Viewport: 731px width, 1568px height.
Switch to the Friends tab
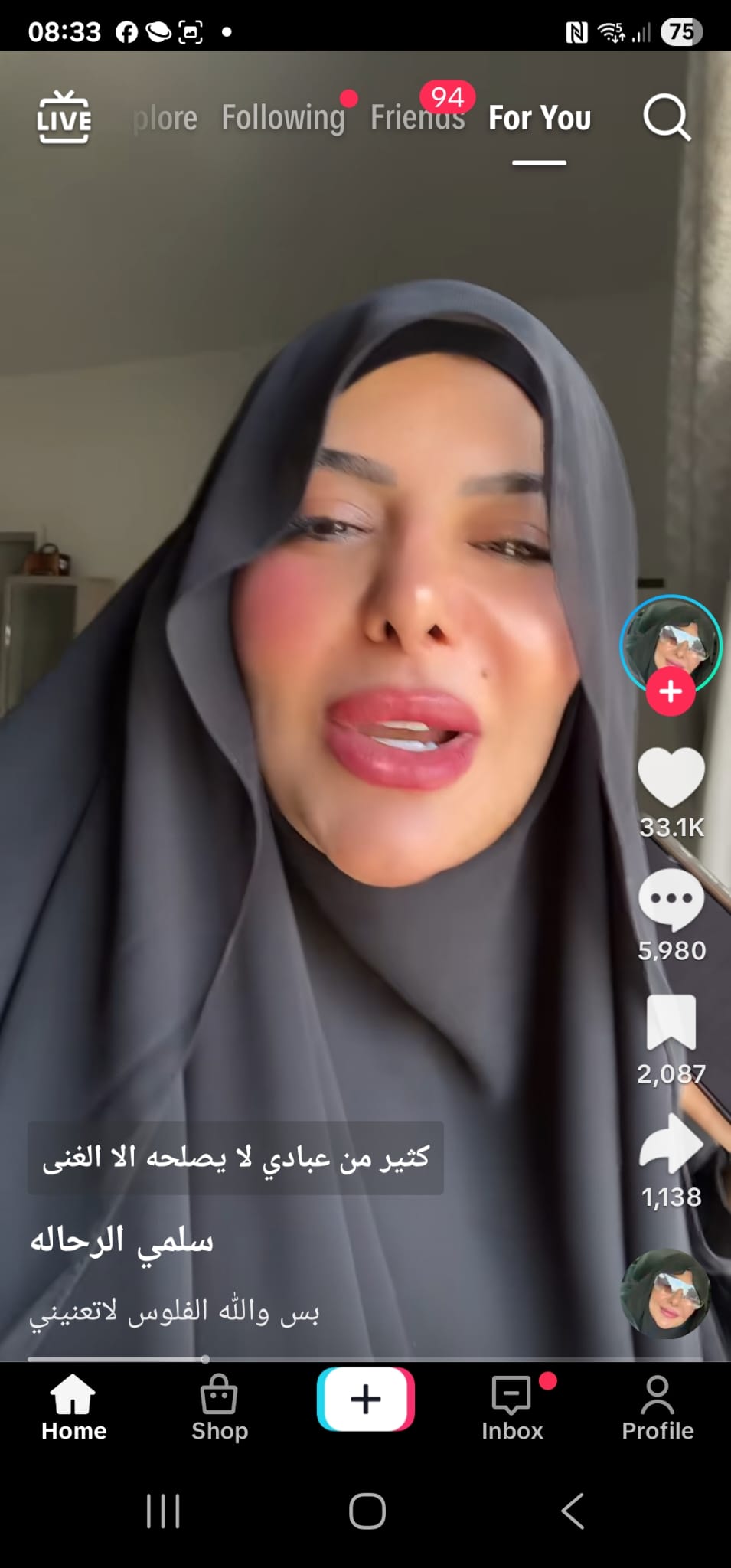(x=417, y=118)
